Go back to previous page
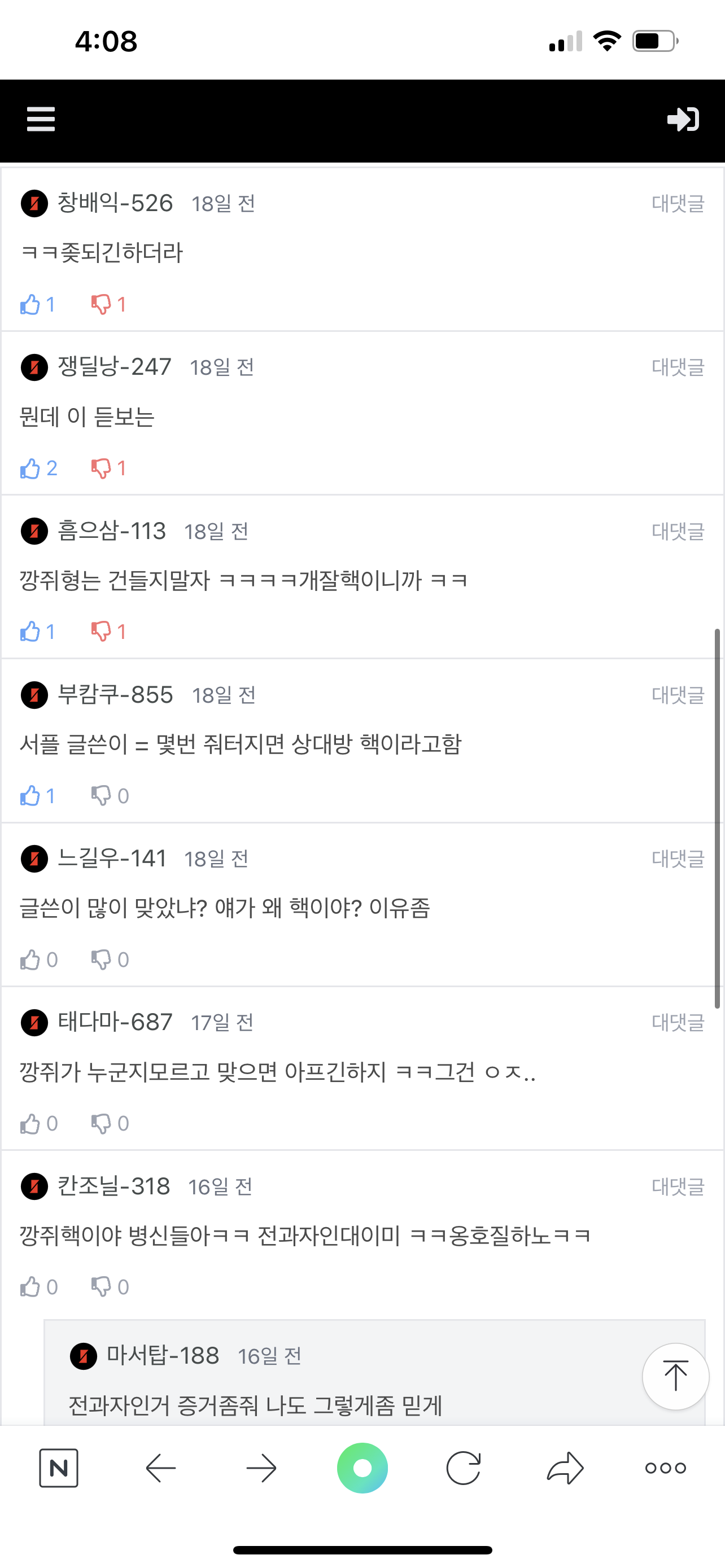Viewport: 725px width, 1568px height. [x=161, y=1468]
